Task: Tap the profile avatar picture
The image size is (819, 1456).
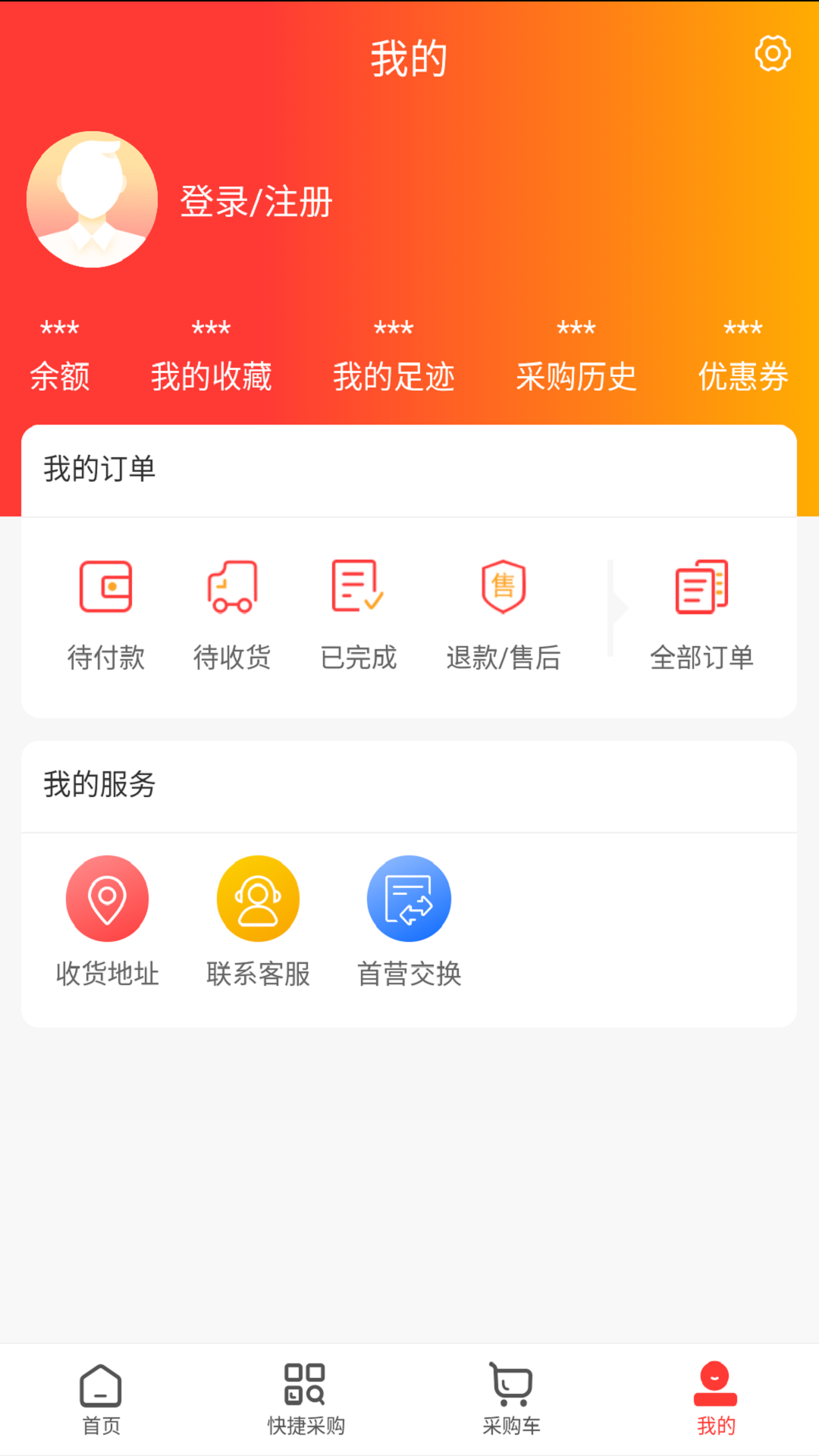Action: pyautogui.click(x=93, y=199)
